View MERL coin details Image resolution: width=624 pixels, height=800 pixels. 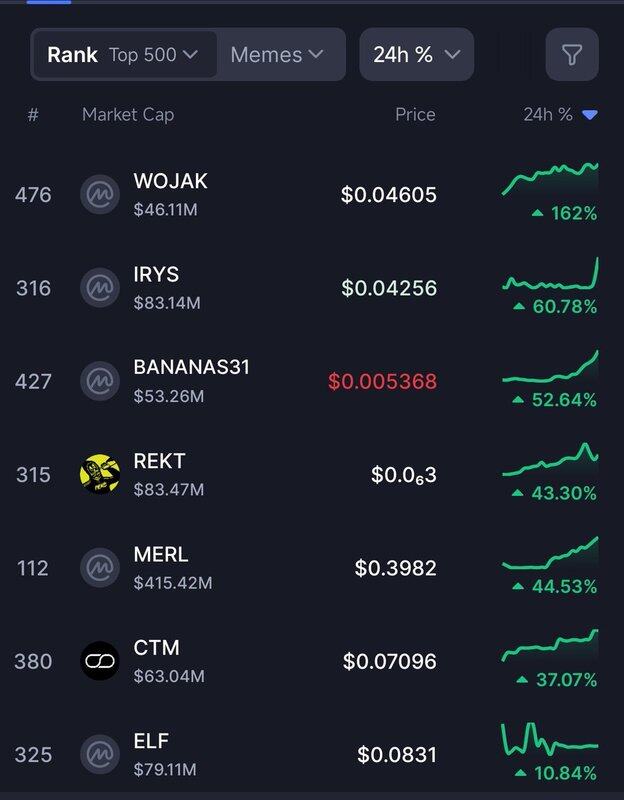(161, 567)
